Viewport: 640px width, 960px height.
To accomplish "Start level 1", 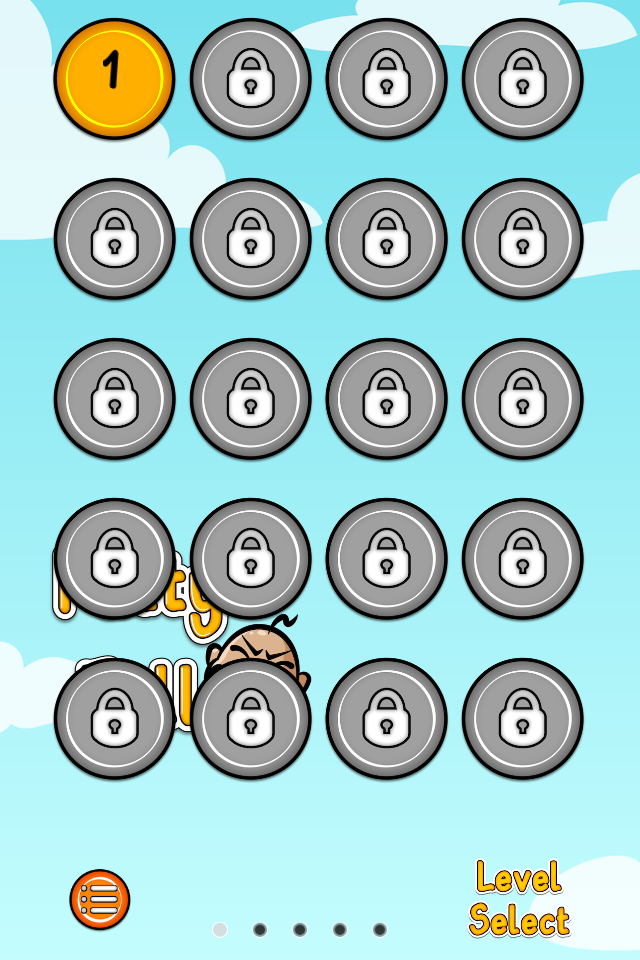I will click(x=114, y=78).
